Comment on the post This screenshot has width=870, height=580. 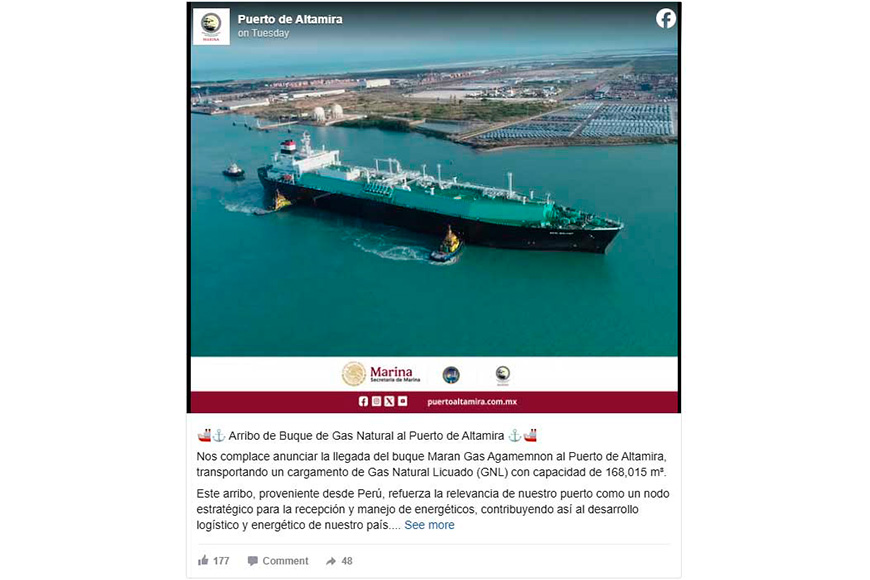point(278,561)
